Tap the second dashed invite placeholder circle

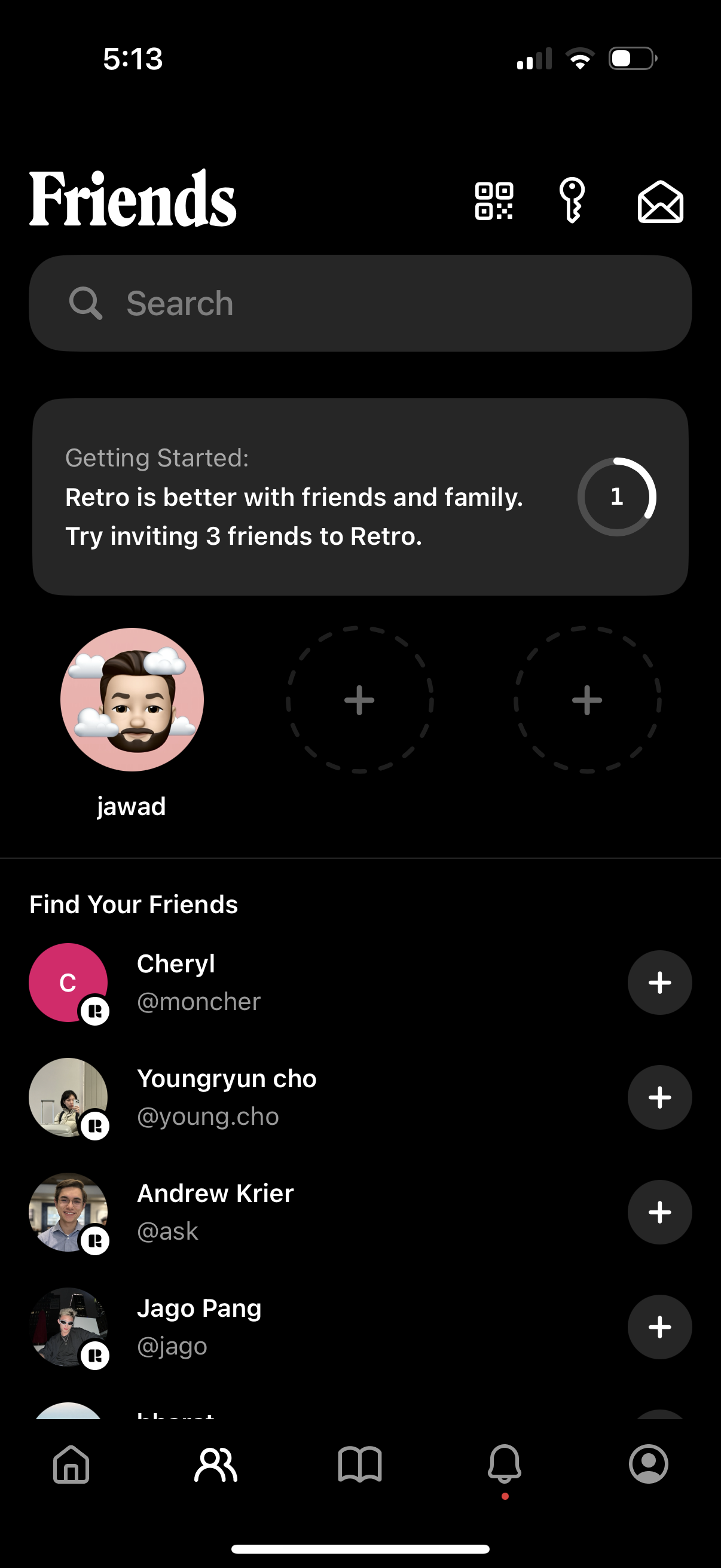pyautogui.click(x=586, y=701)
